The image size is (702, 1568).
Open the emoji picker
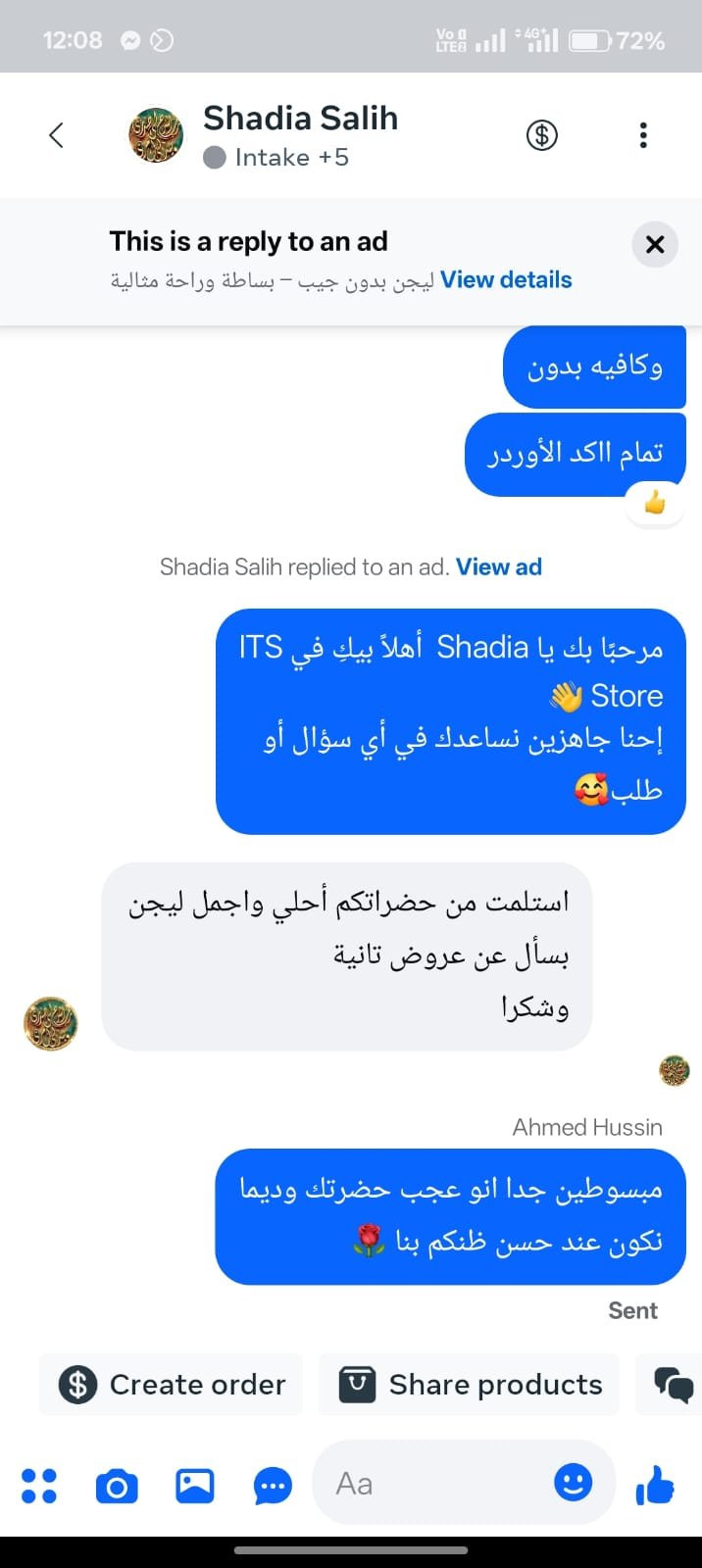pos(574,1483)
